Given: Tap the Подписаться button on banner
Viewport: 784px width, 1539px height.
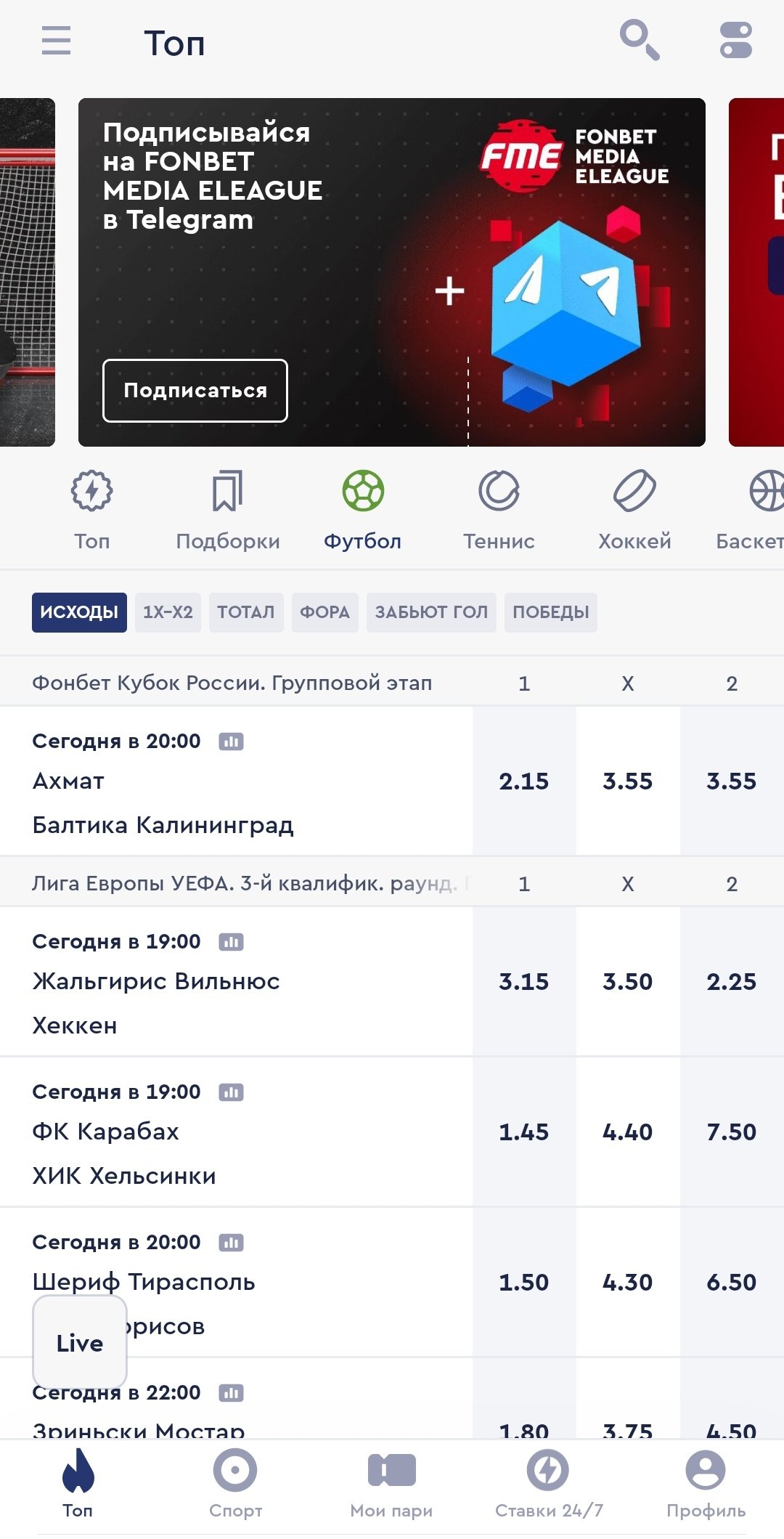Looking at the screenshot, I should [195, 391].
